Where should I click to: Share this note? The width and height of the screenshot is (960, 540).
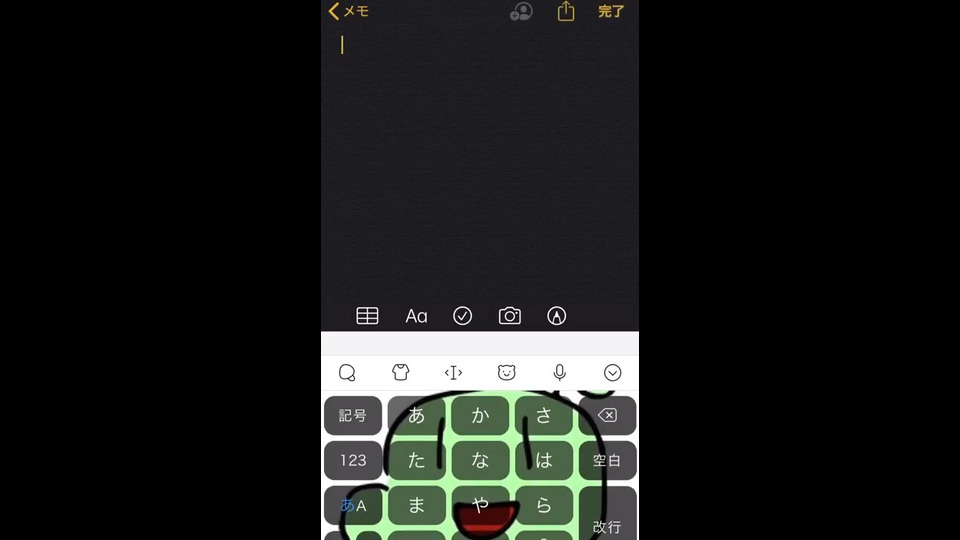[x=566, y=12]
